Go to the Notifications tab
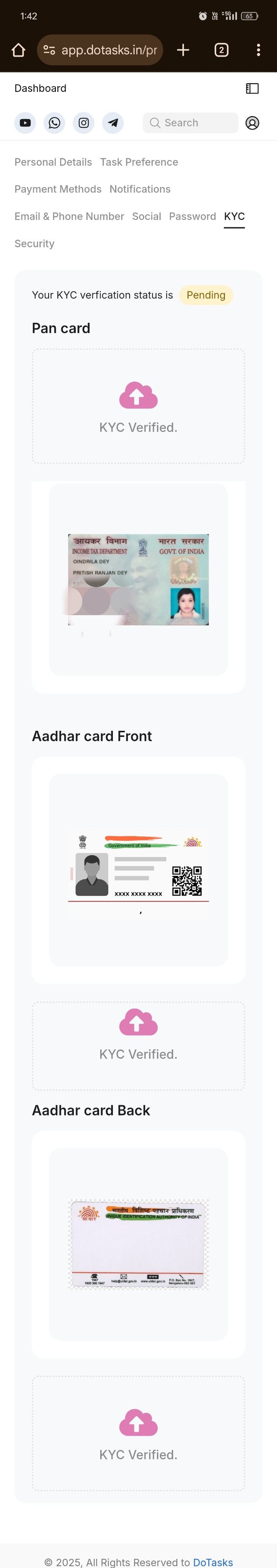 tap(140, 189)
